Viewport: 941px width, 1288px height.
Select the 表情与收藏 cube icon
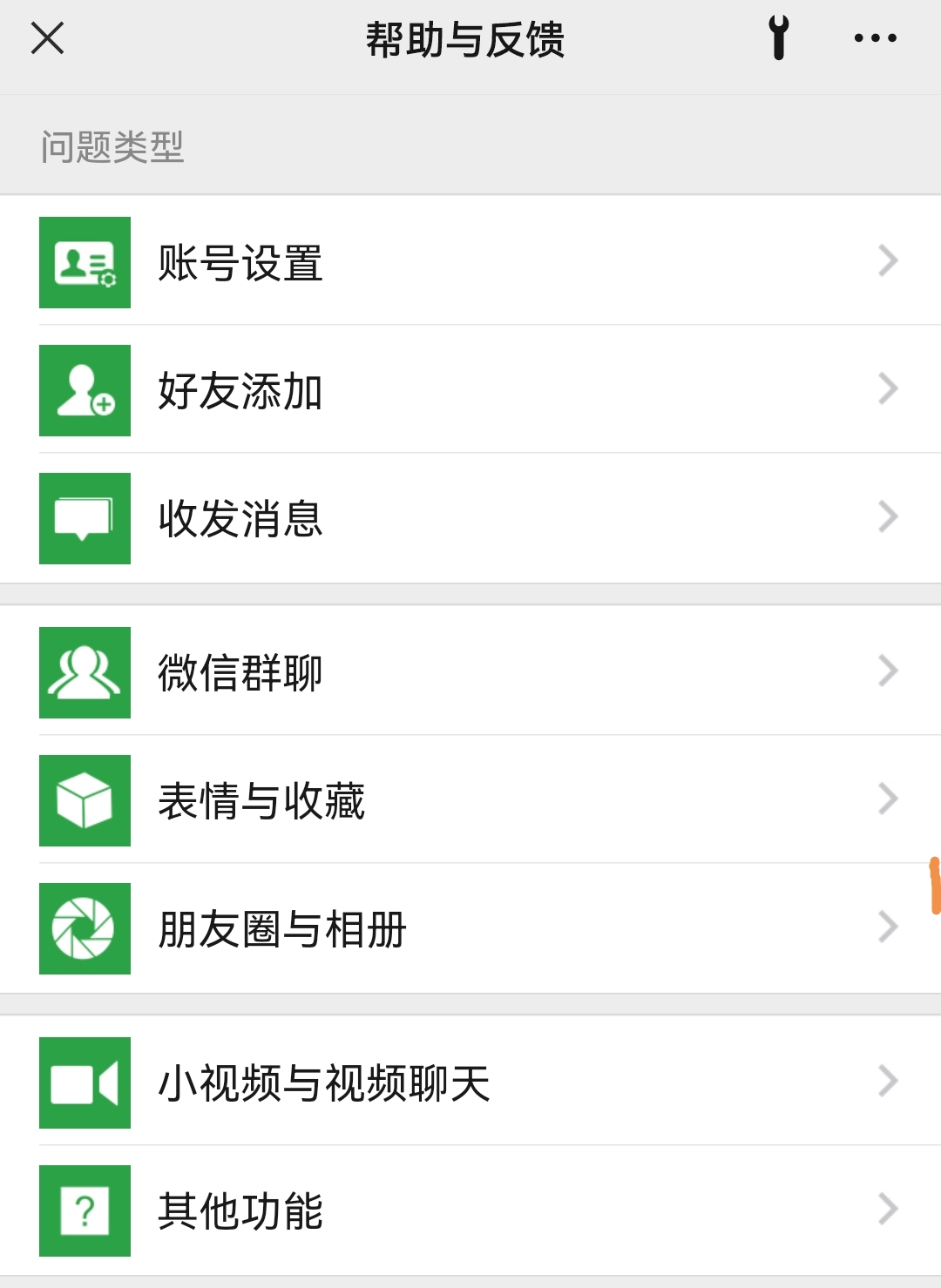tap(84, 800)
